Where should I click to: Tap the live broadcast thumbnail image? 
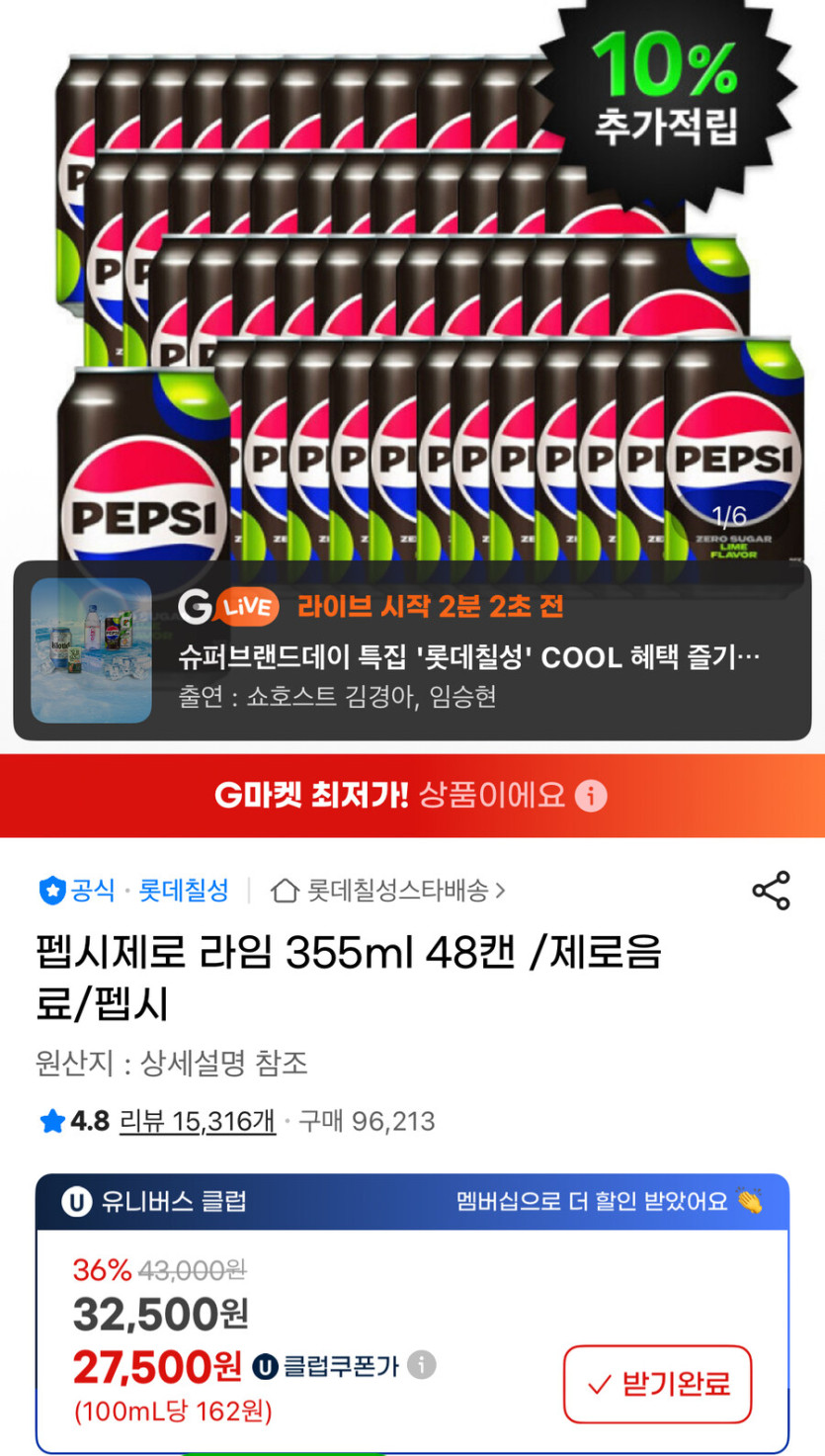pos(91,652)
